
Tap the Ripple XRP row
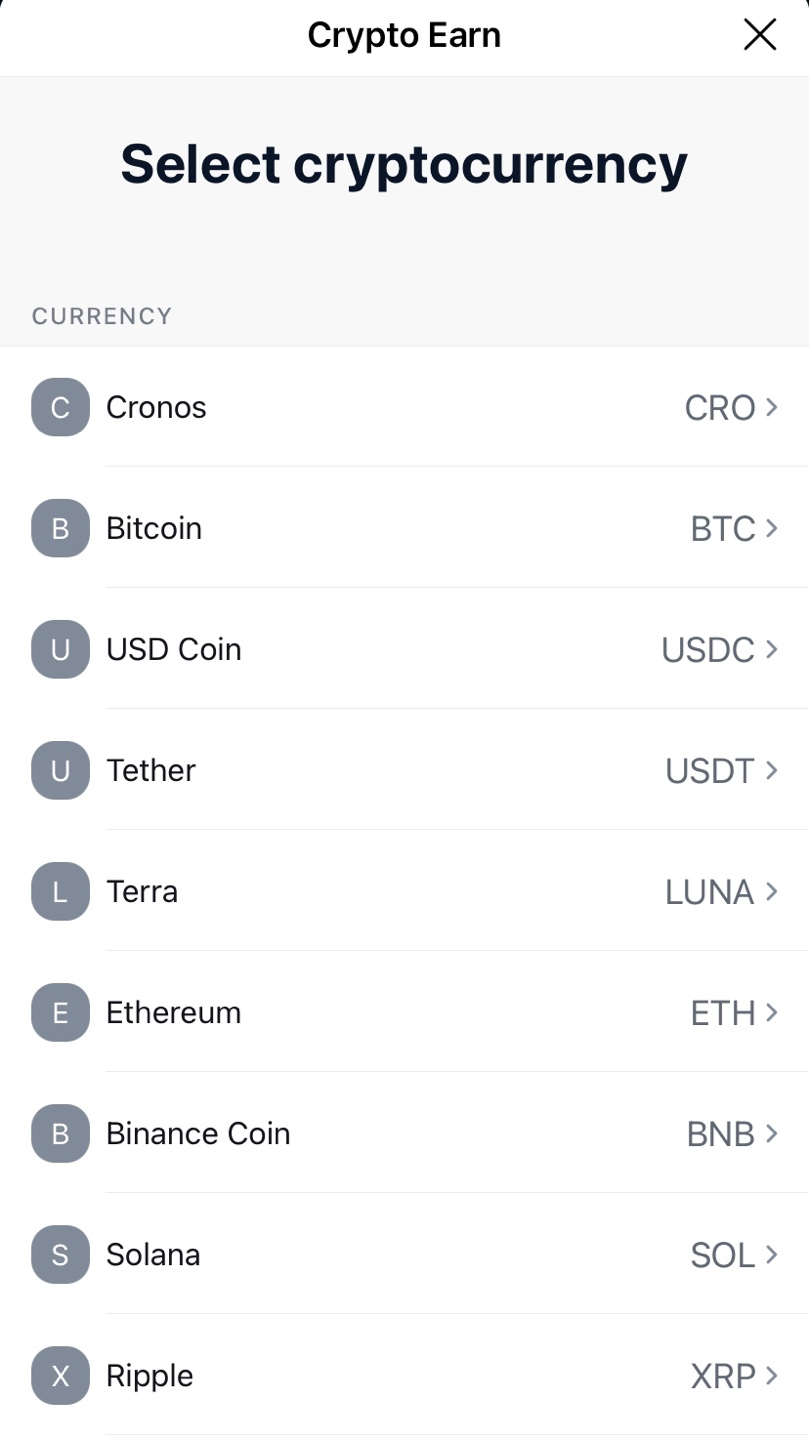[404, 1375]
